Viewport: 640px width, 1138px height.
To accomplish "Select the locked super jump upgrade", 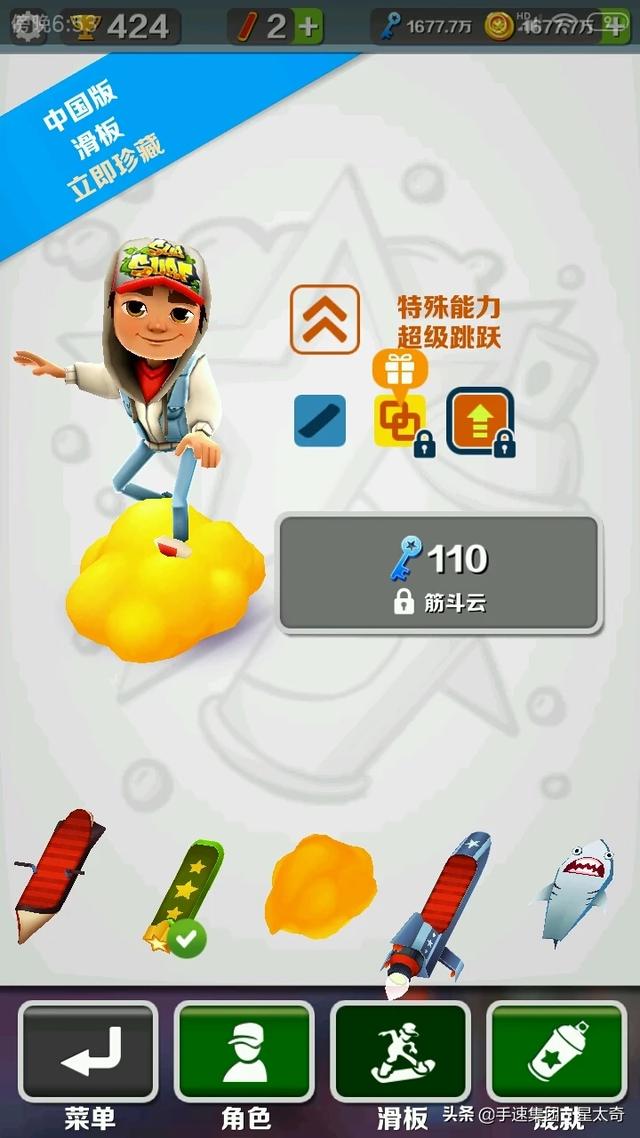I will coord(480,420).
